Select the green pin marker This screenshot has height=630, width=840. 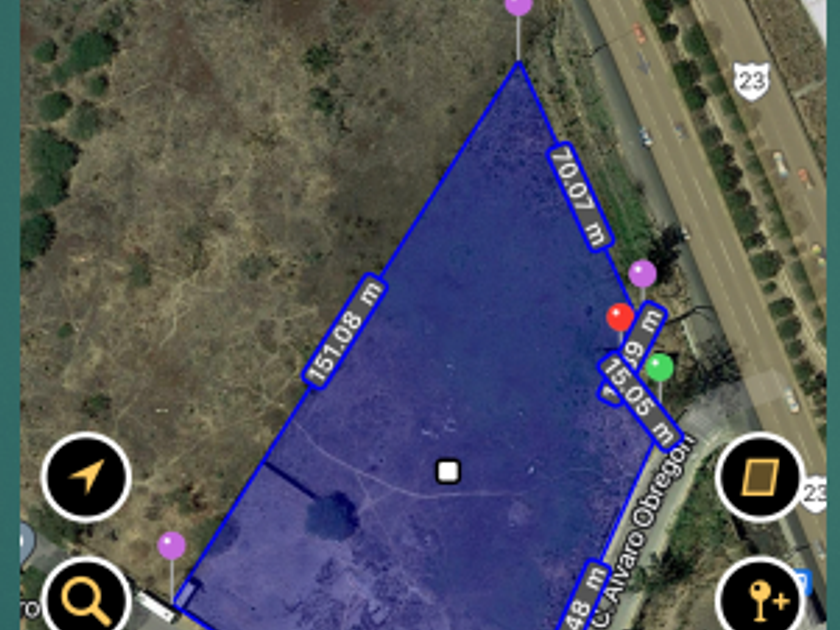[x=658, y=367]
